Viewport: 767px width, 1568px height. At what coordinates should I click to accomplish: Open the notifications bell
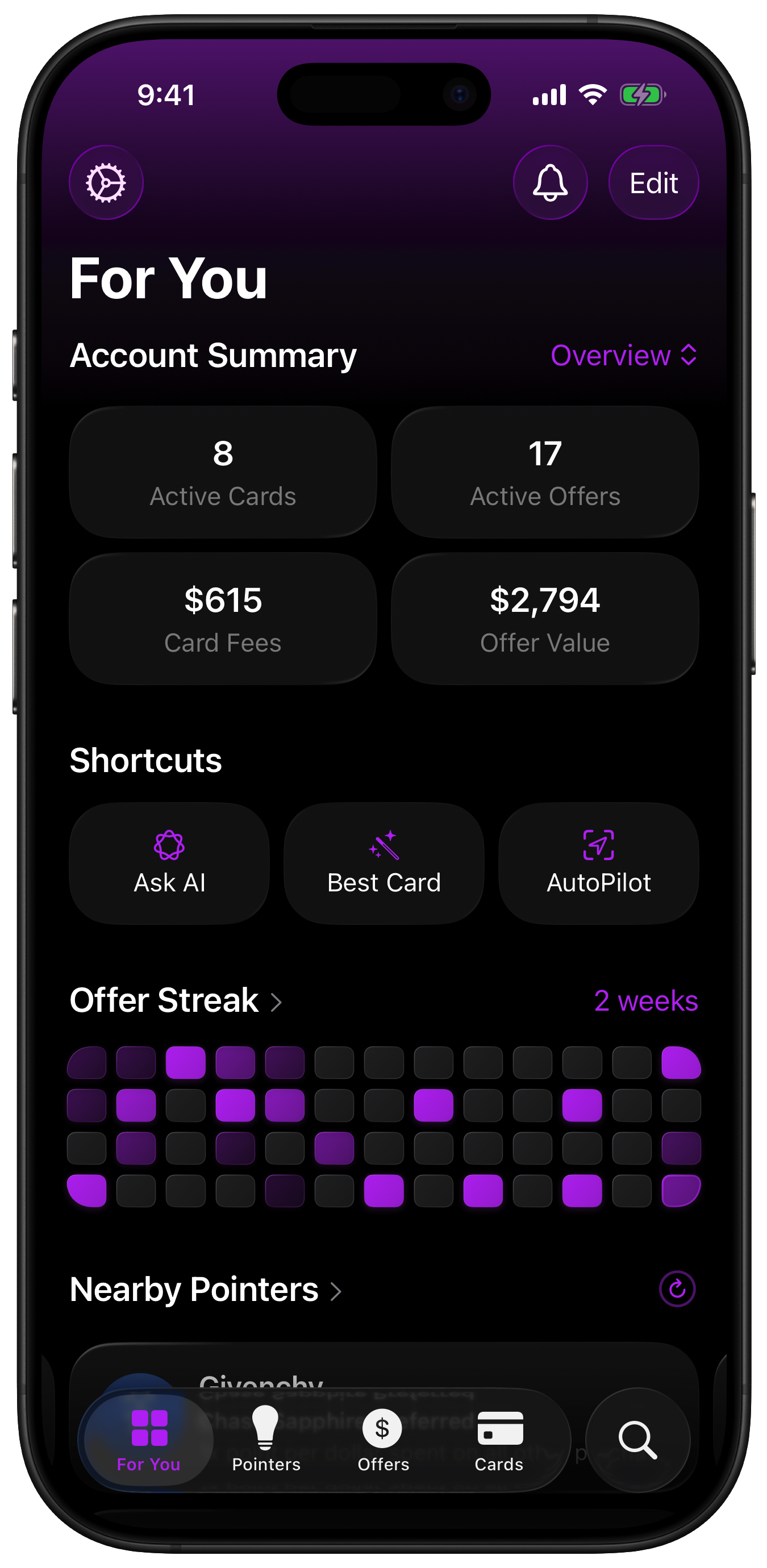point(550,182)
